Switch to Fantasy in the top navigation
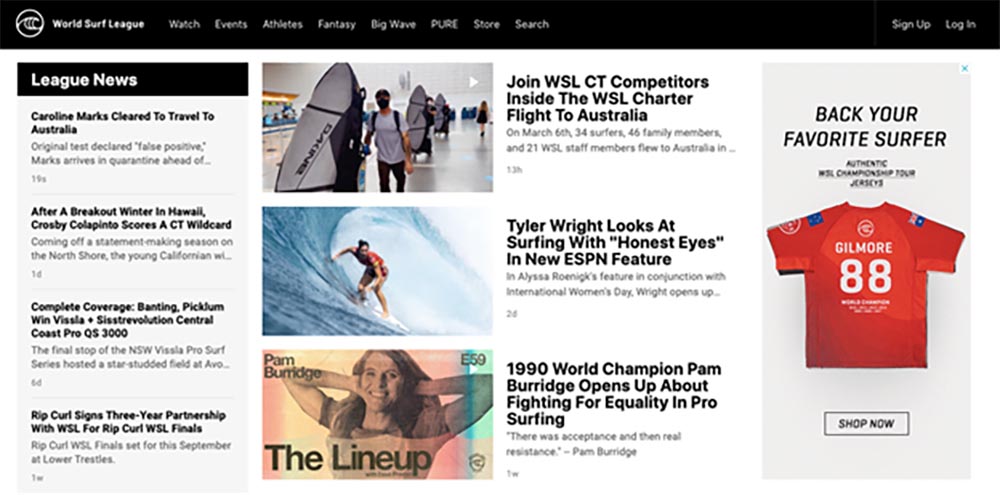The width and height of the screenshot is (1000, 495). 336,24
